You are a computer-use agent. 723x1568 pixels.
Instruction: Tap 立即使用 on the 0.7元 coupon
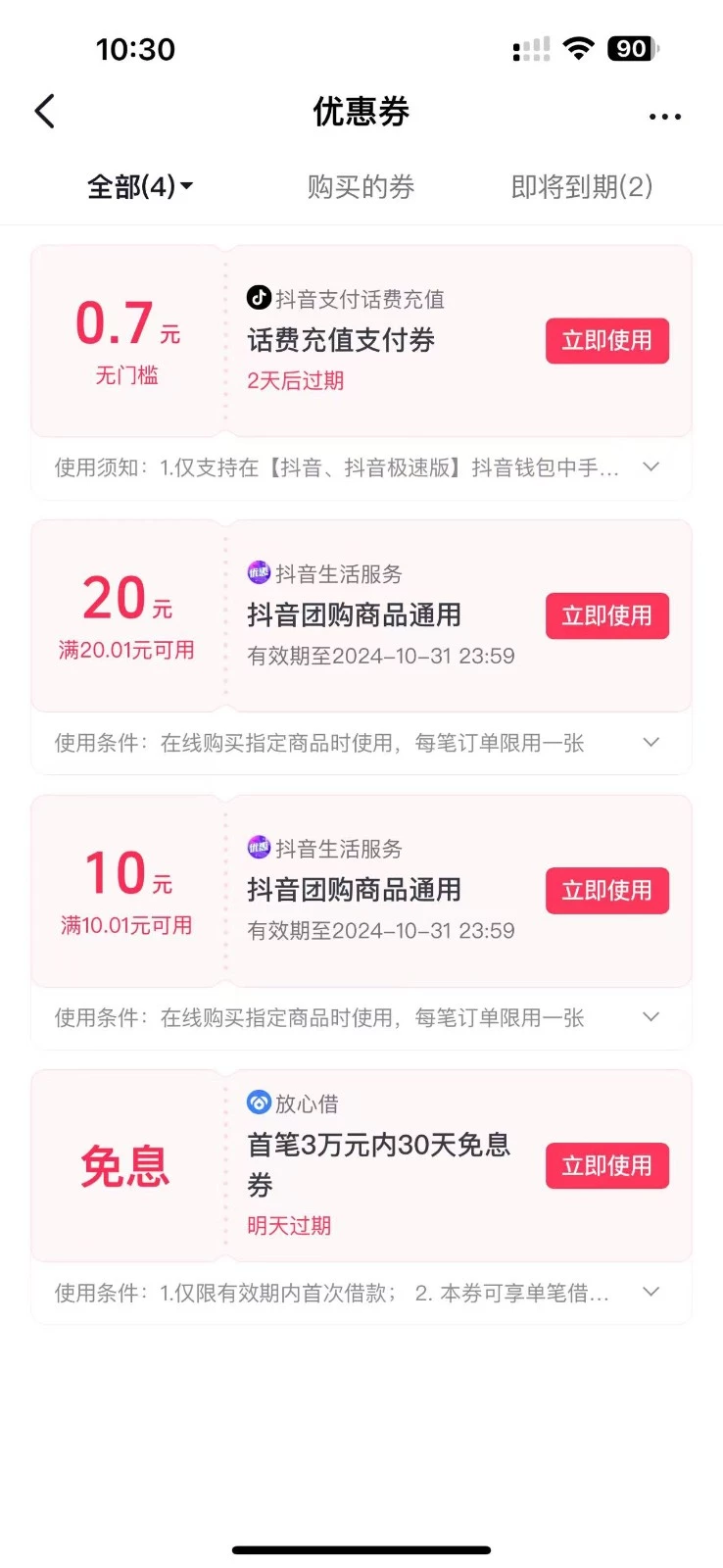coord(606,341)
